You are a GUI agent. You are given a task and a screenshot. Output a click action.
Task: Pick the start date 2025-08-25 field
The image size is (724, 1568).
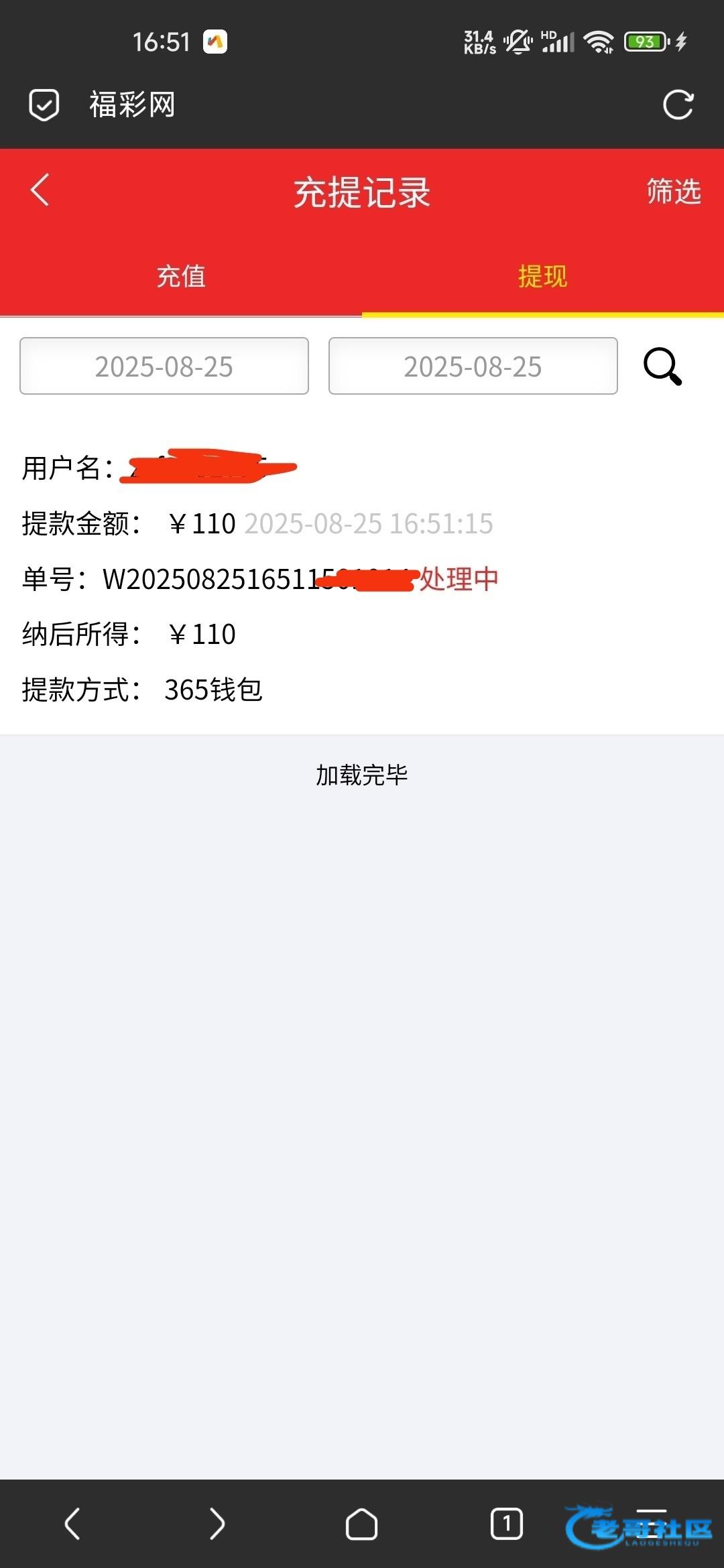164,366
